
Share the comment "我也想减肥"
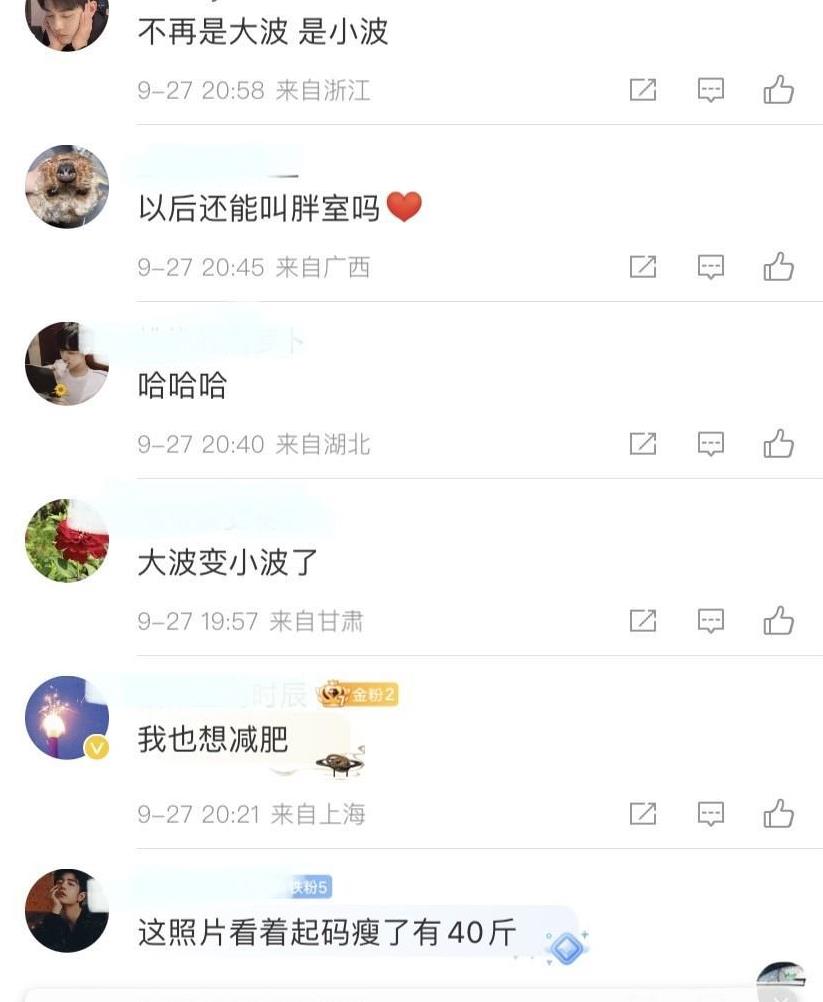[x=642, y=814]
